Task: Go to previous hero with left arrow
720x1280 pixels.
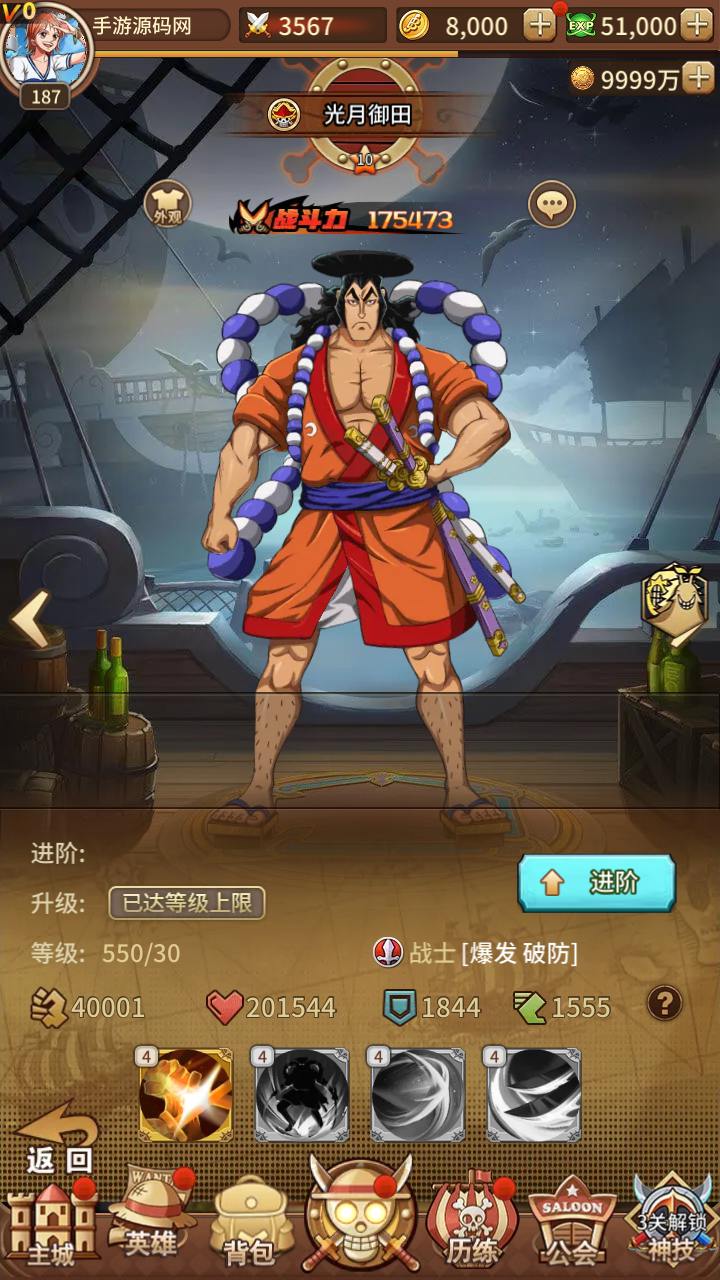Action: (x=30, y=620)
